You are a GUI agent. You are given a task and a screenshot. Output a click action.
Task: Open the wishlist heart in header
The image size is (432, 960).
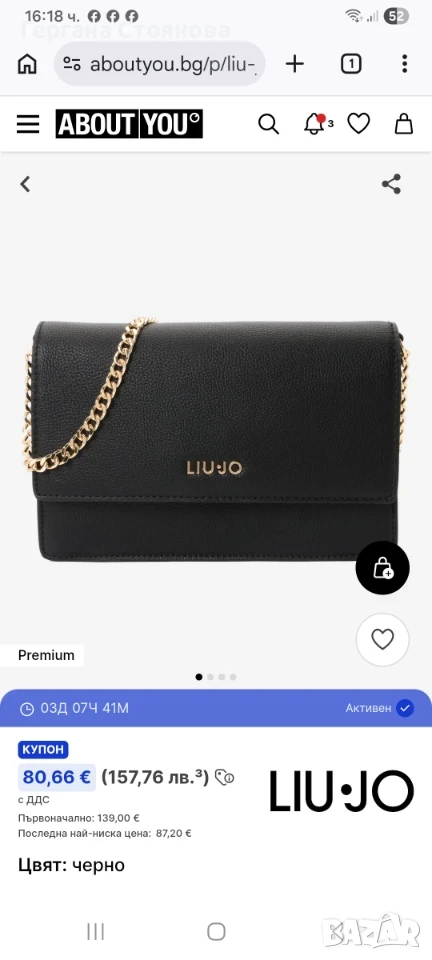(359, 124)
